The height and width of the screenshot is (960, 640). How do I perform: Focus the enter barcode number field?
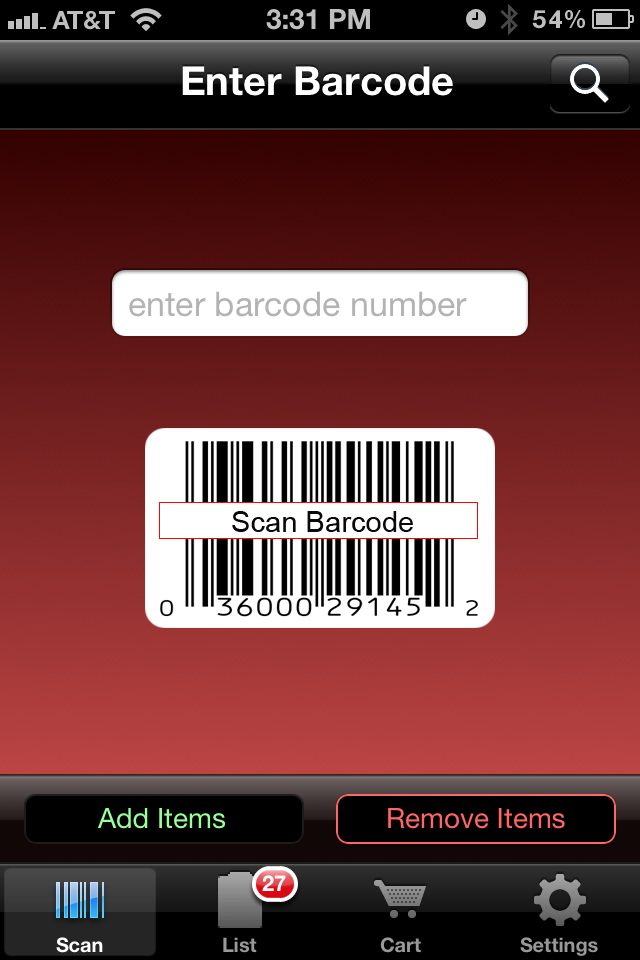(319, 304)
